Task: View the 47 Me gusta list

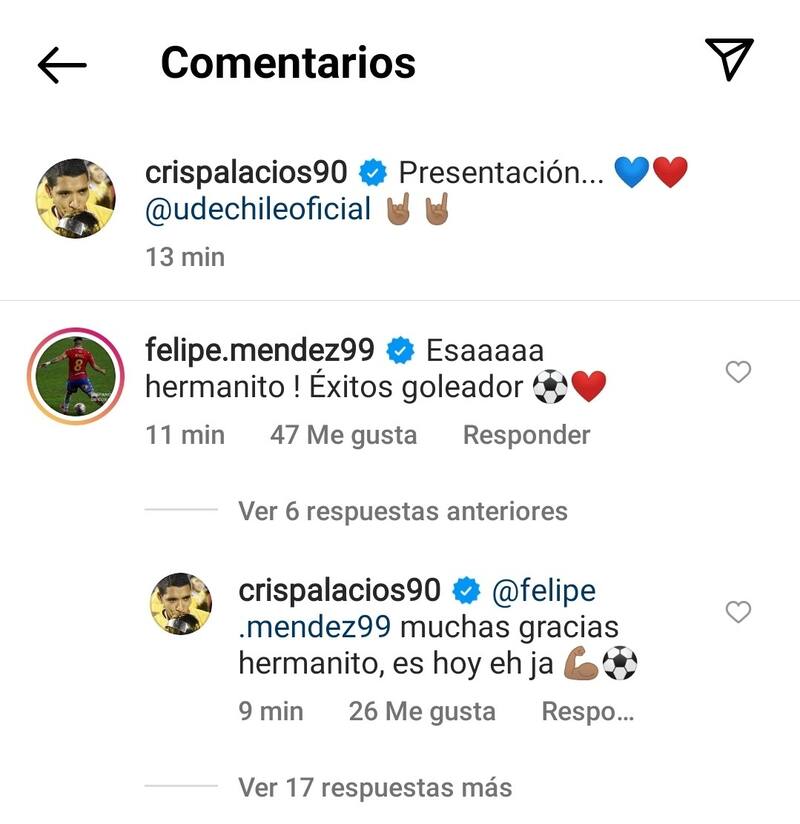Action: coord(343,435)
